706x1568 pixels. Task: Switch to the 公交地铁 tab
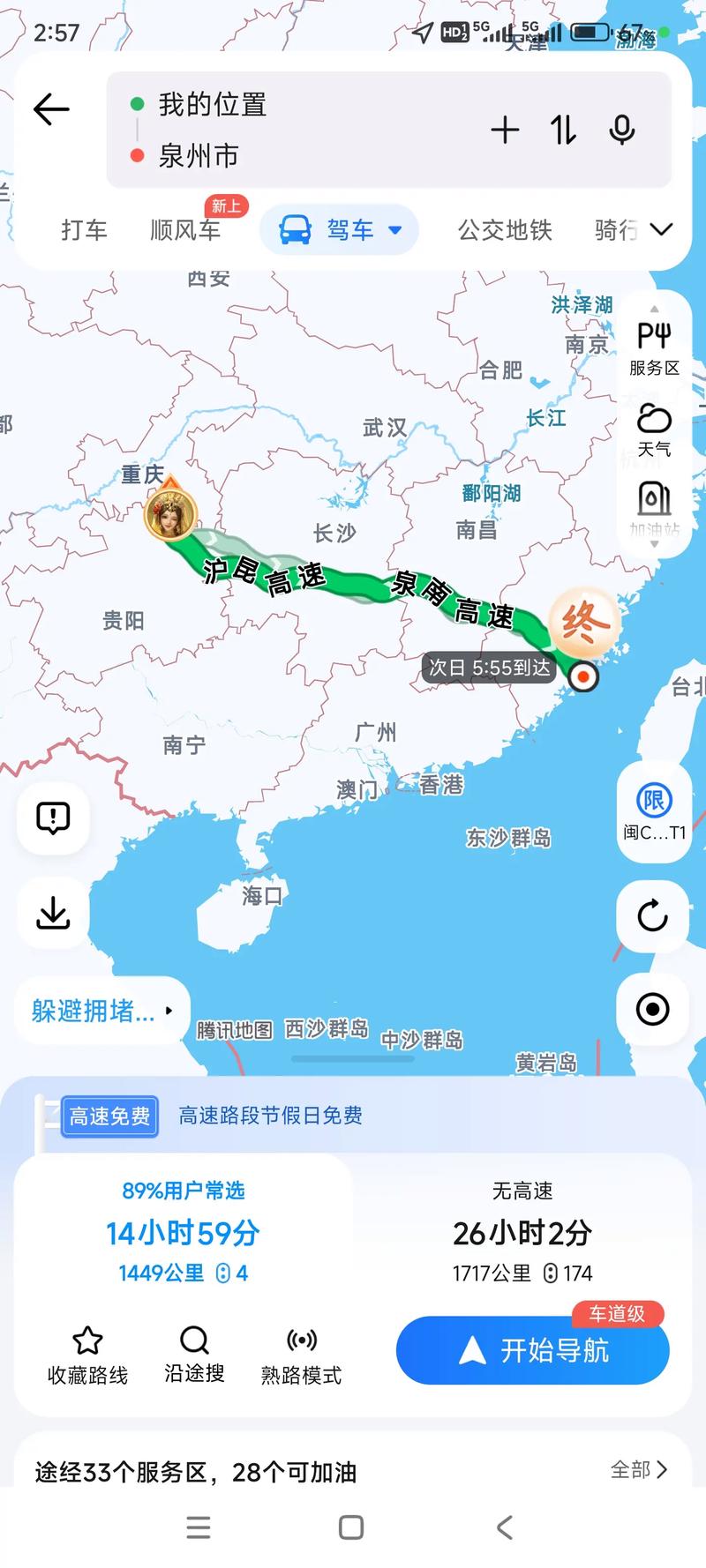click(503, 229)
